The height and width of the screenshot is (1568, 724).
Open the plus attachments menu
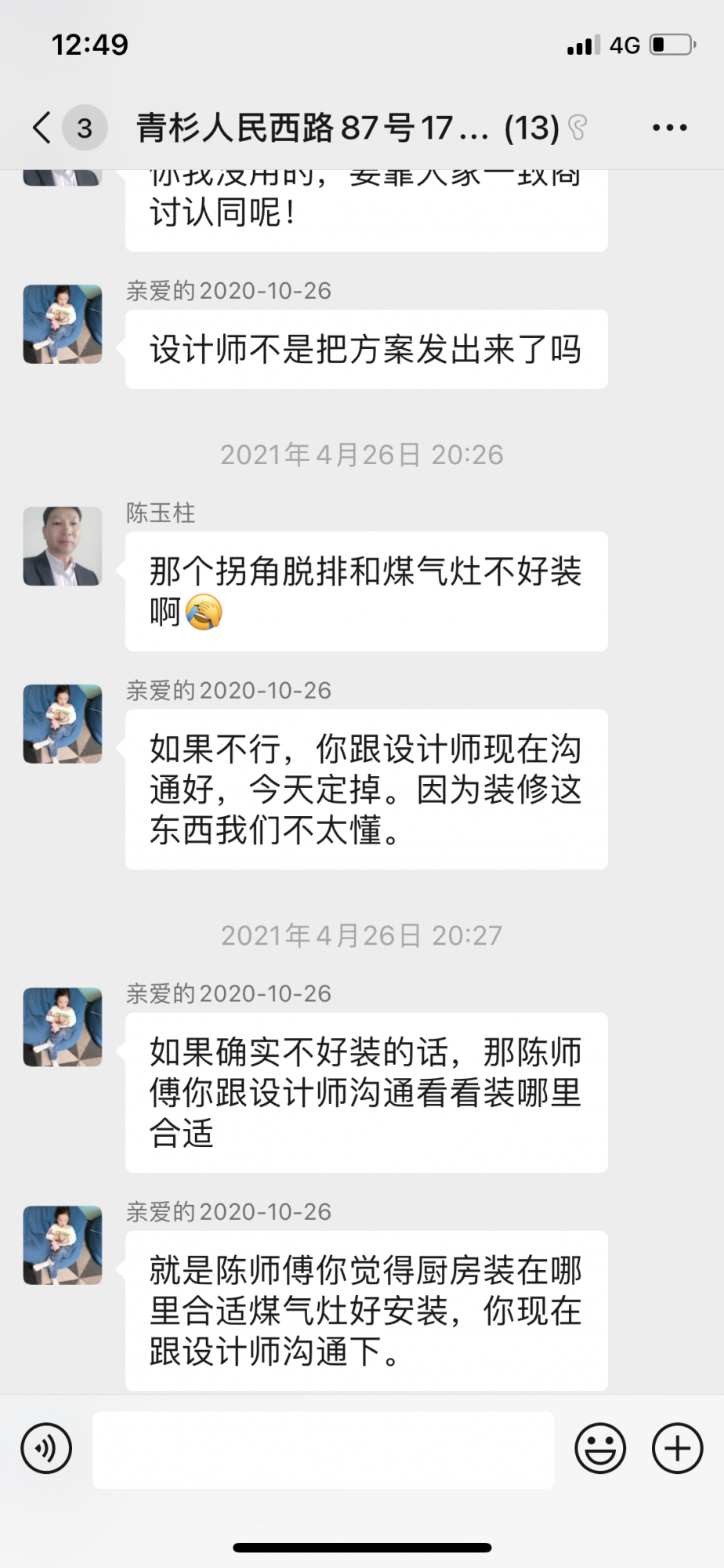pos(678,1448)
